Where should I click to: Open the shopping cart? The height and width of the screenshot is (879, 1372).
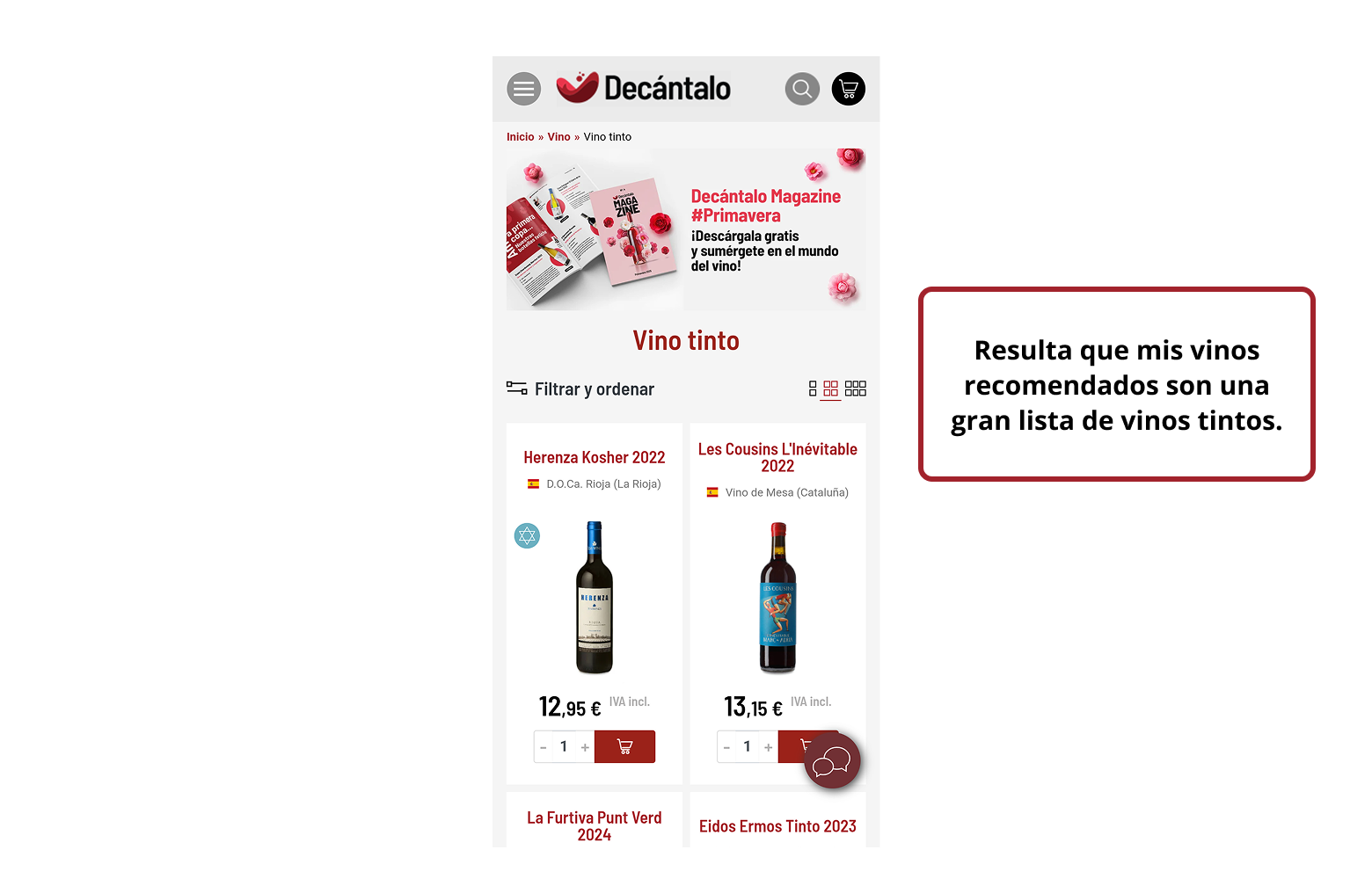[x=849, y=89]
